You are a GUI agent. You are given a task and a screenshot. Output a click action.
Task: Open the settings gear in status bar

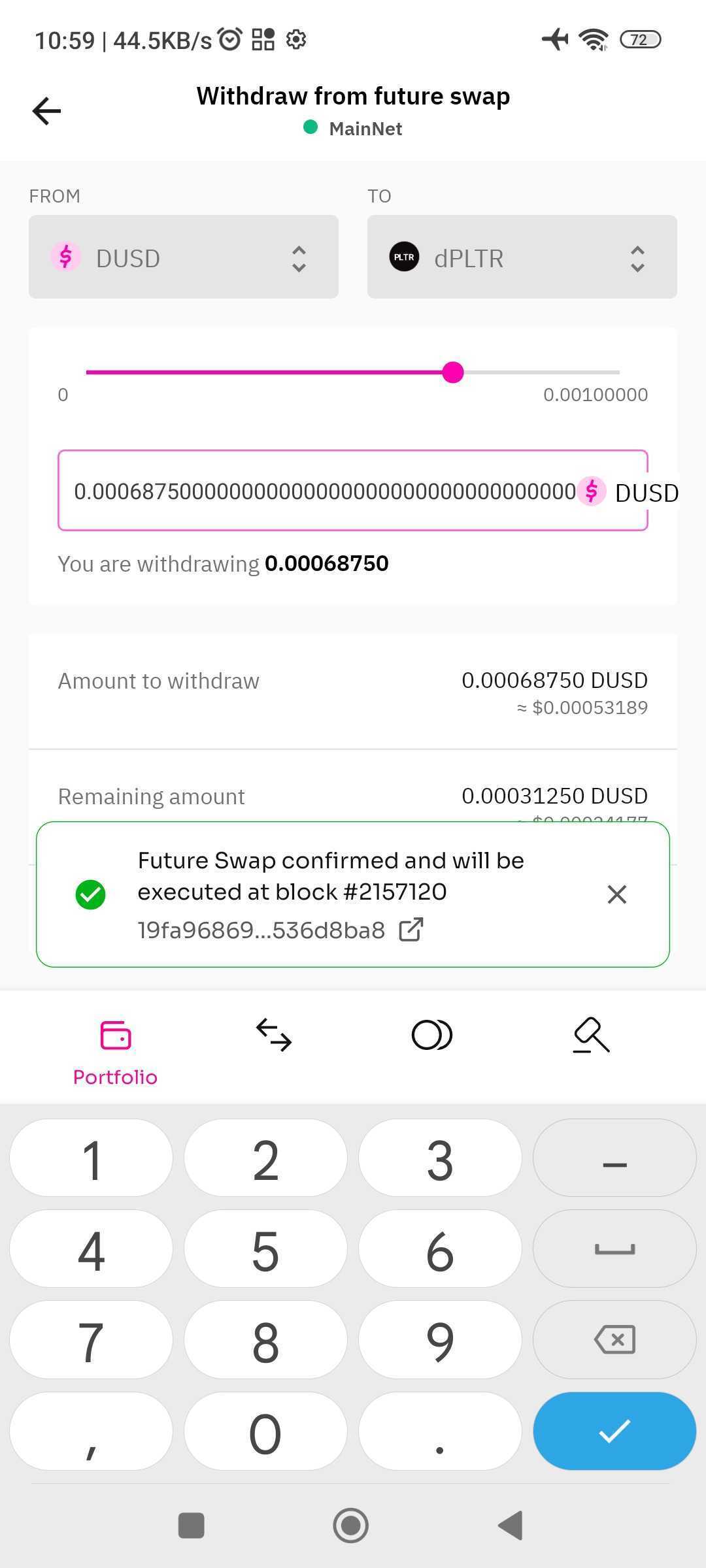[295, 40]
